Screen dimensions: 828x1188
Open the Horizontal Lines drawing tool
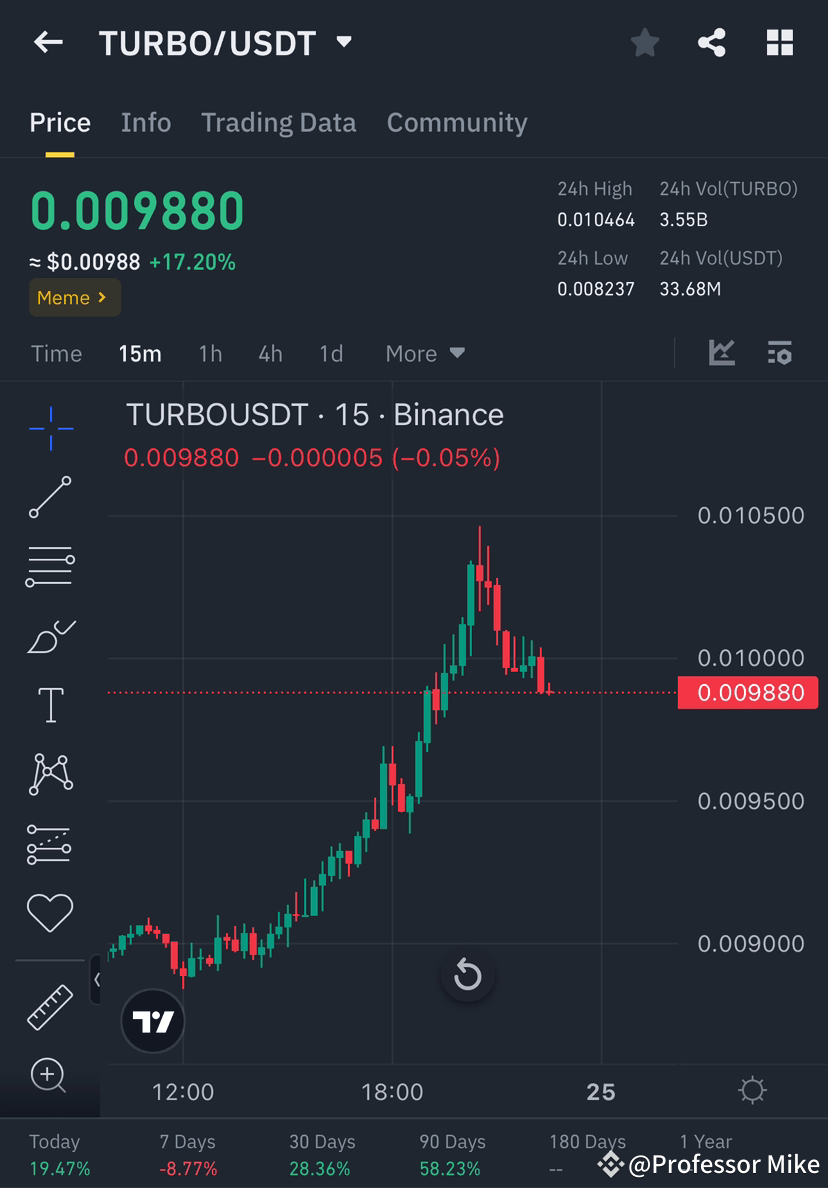[49, 565]
